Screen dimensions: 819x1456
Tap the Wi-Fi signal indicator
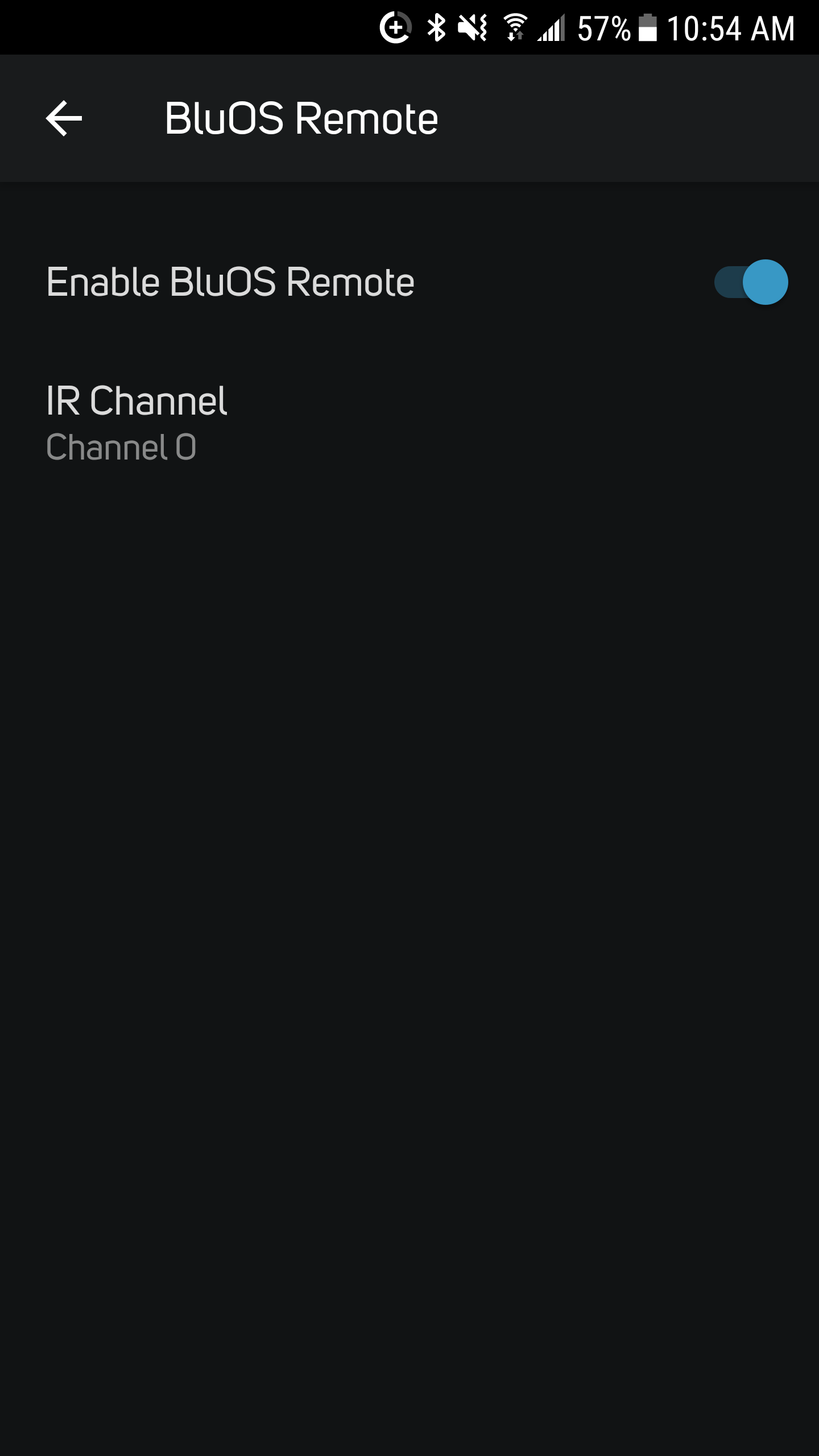tap(515, 27)
